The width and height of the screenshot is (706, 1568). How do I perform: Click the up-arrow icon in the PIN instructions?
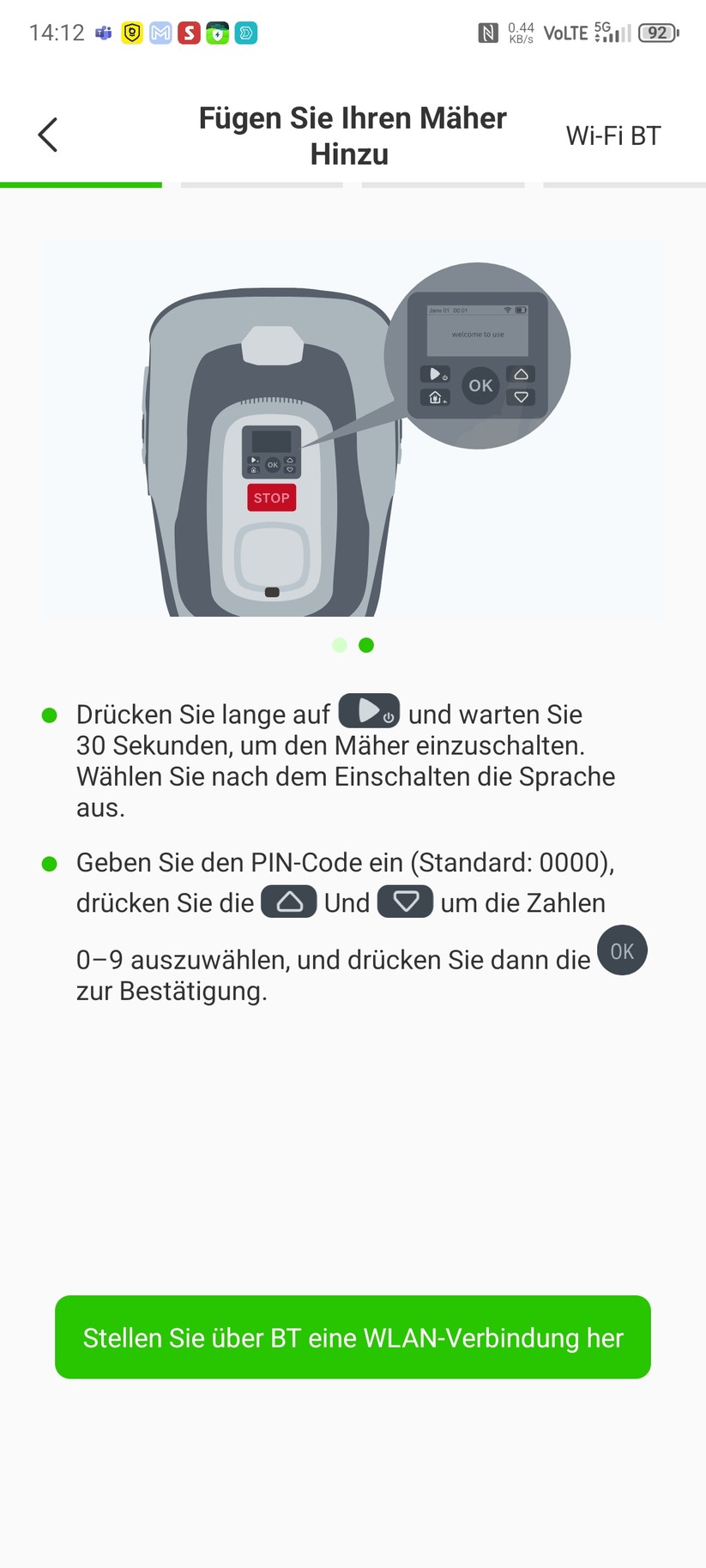(289, 902)
